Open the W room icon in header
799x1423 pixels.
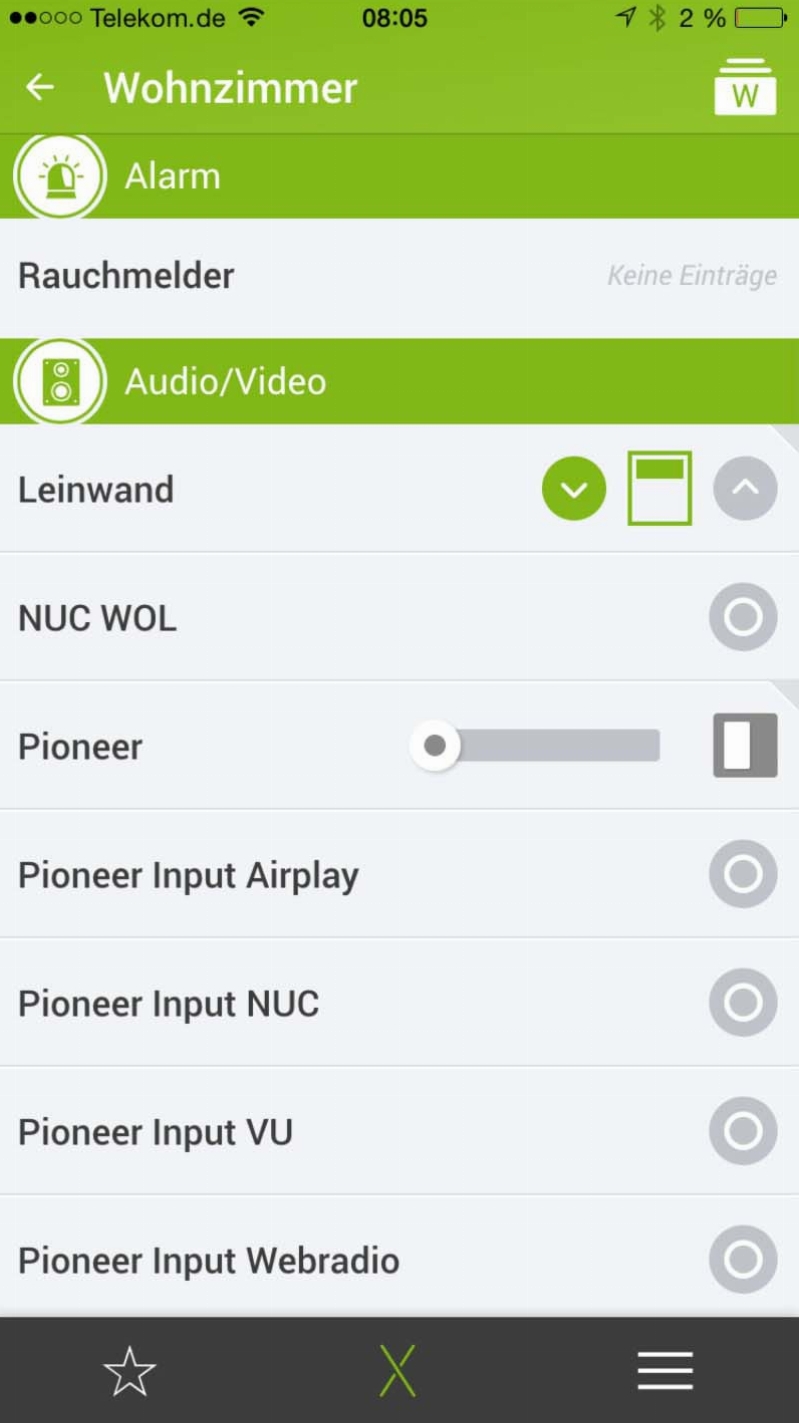[745, 88]
